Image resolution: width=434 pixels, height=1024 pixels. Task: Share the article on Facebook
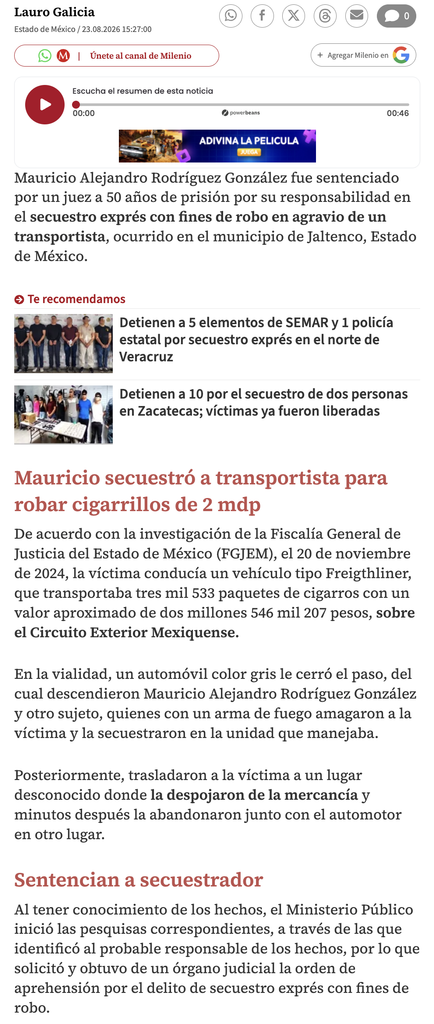(x=262, y=16)
